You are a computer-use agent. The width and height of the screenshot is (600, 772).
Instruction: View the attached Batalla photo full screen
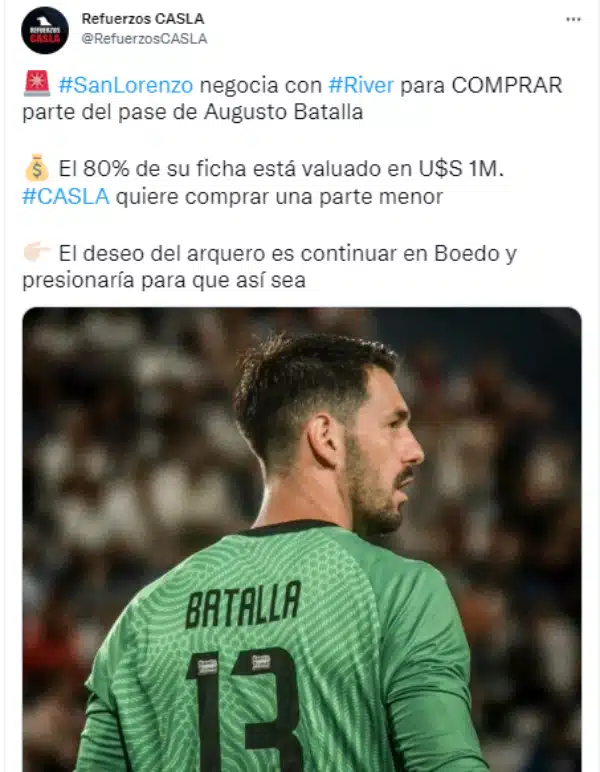point(301,540)
